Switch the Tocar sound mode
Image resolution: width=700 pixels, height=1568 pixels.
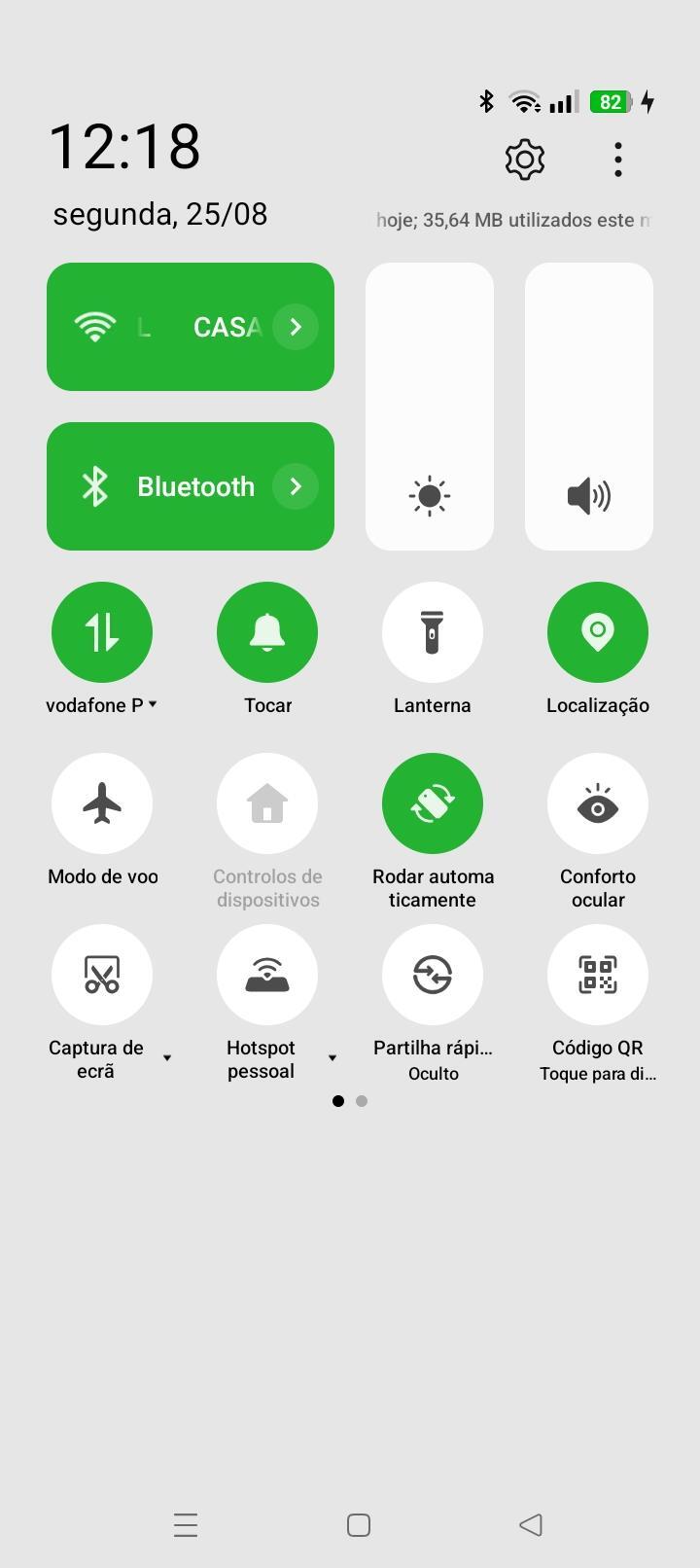click(x=267, y=632)
